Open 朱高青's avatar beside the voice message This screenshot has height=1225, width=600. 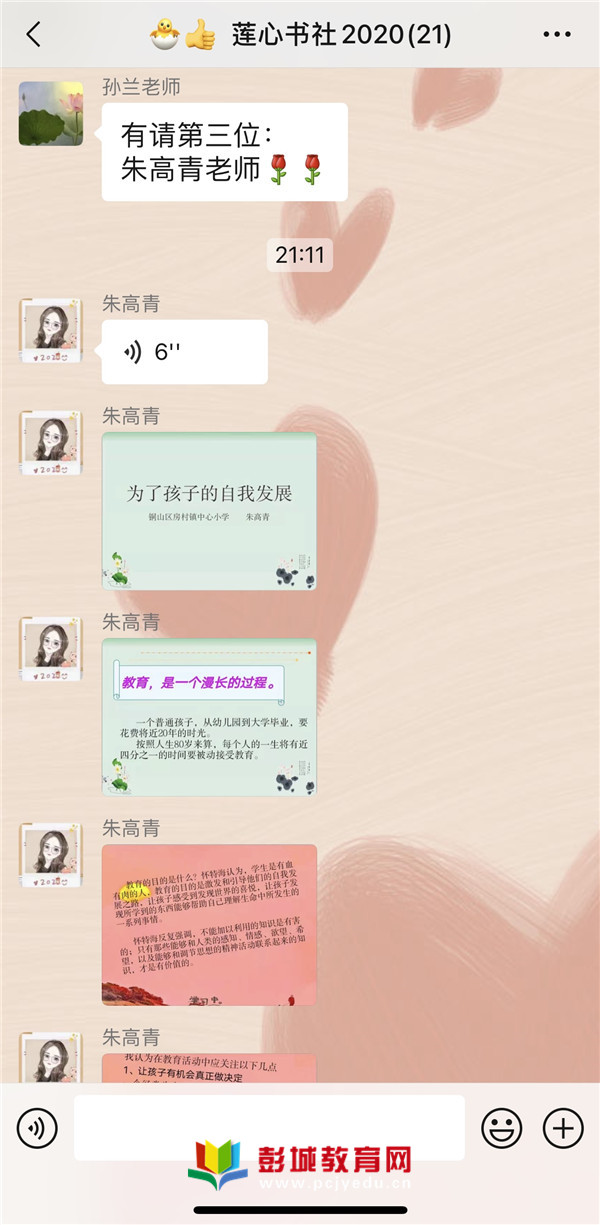(50, 330)
